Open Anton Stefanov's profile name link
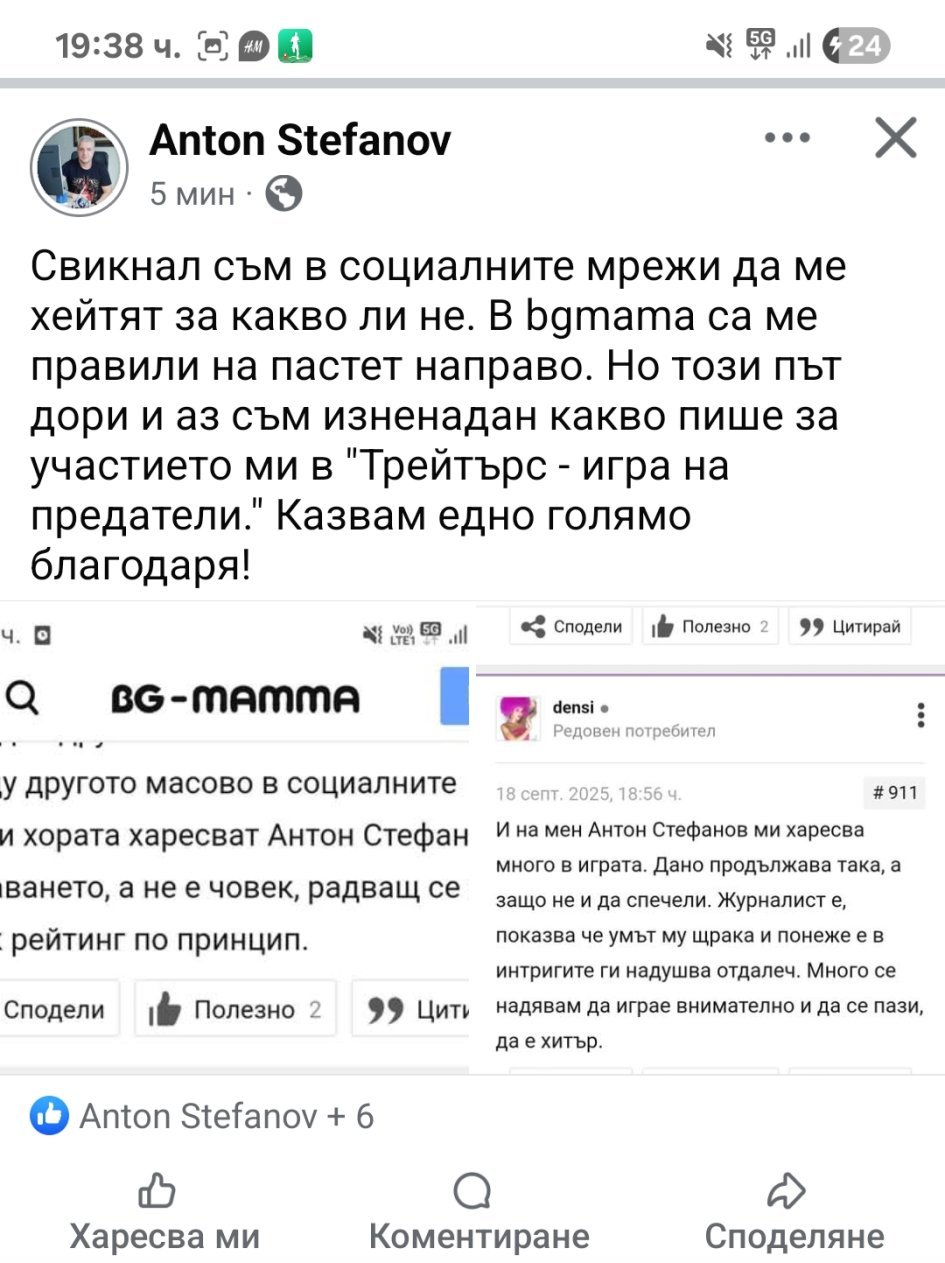Image resolution: width=945 pixels, height=1263 pixels. pyautogui.click(x=299, y=140)
